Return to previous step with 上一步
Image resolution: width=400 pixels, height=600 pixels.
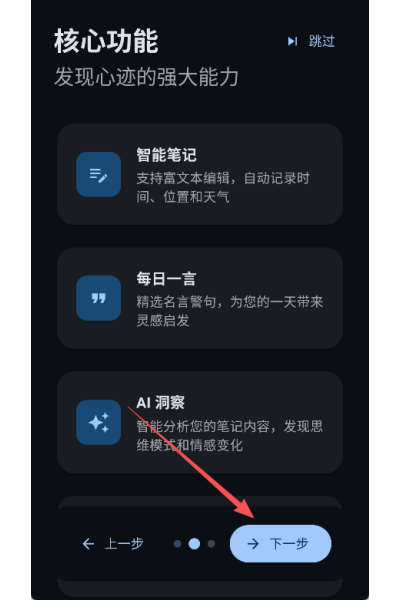tap(113, 543)
